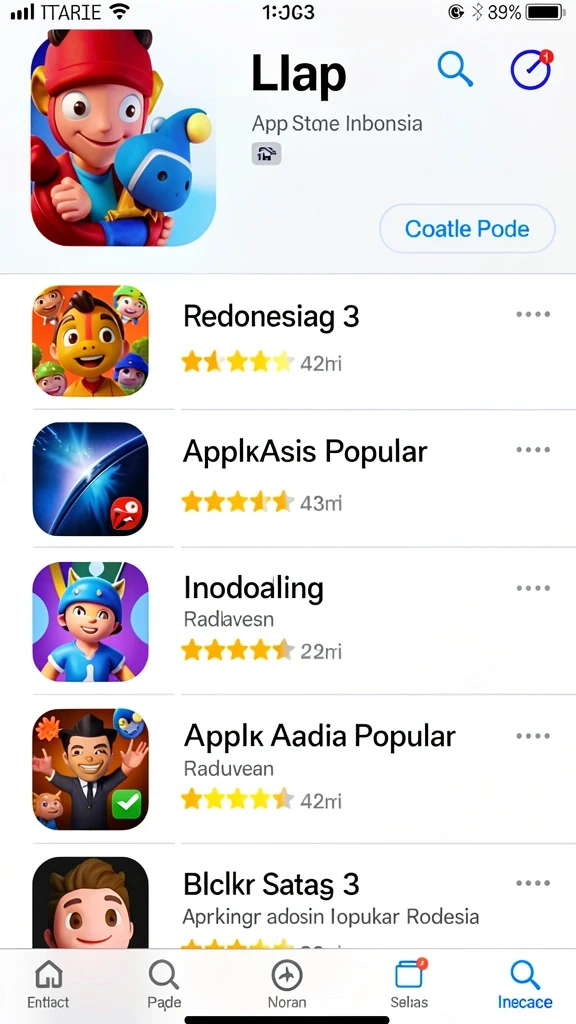Open more options for ApplкAsis Popular
This screenshot has height=1024, width=576.
(533, 449)
